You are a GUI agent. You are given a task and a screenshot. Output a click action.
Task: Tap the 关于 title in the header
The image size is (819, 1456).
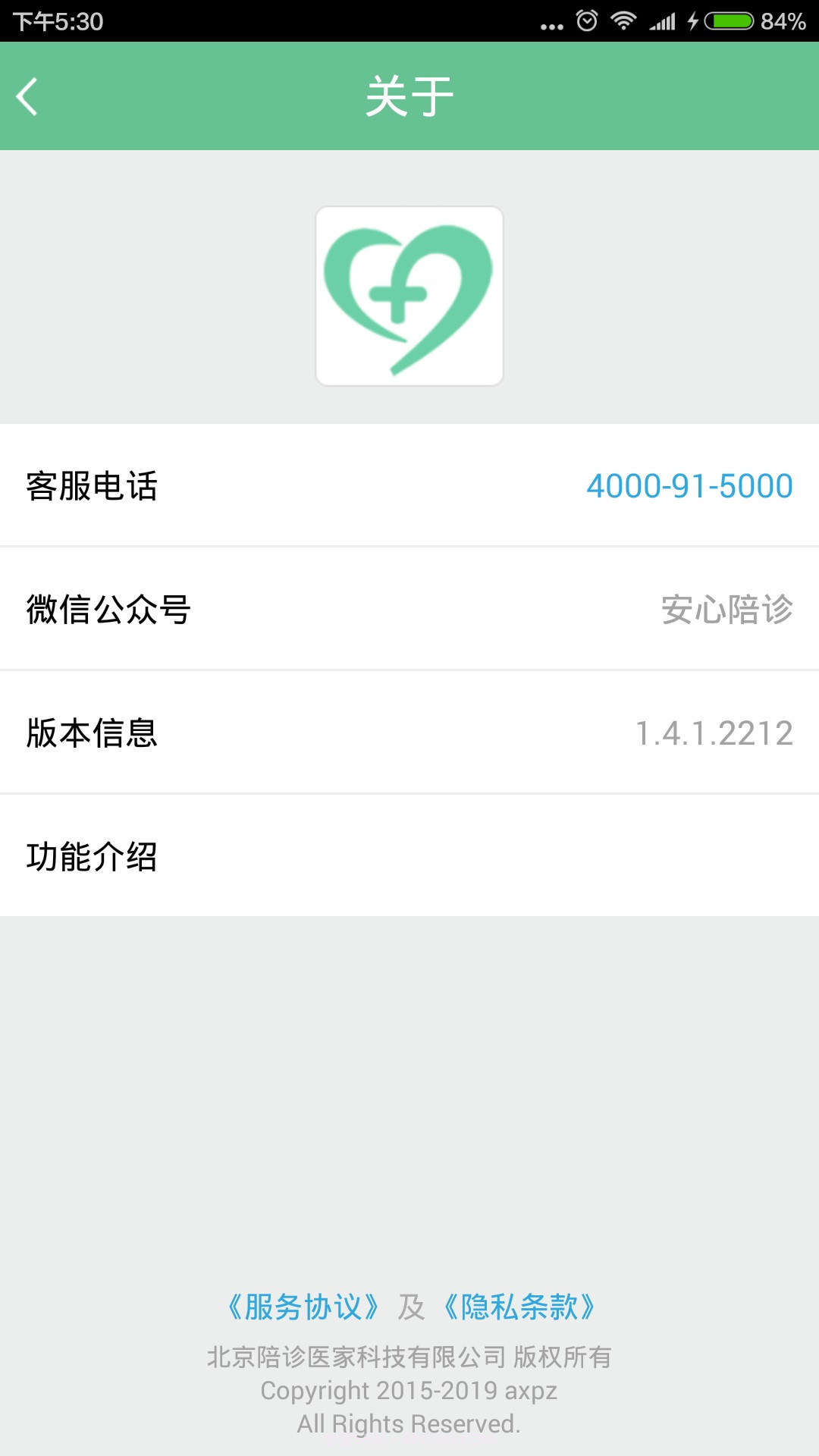tap(409, 95)
